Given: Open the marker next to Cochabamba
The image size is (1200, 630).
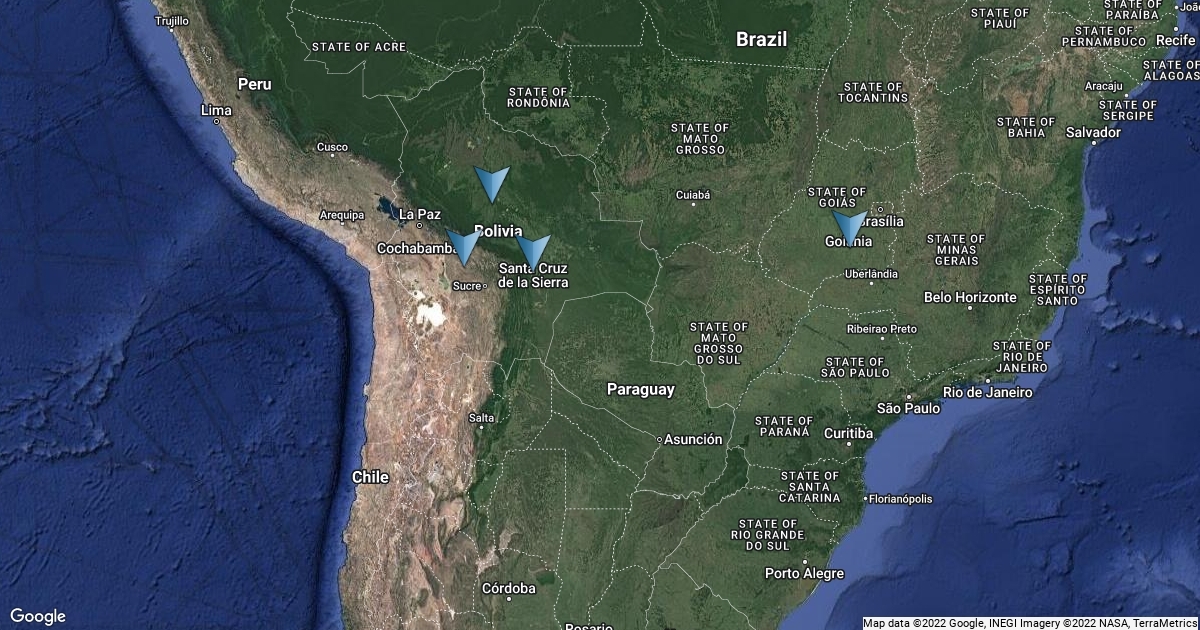Looking at the screenshot, I should (x=462, y=246).
